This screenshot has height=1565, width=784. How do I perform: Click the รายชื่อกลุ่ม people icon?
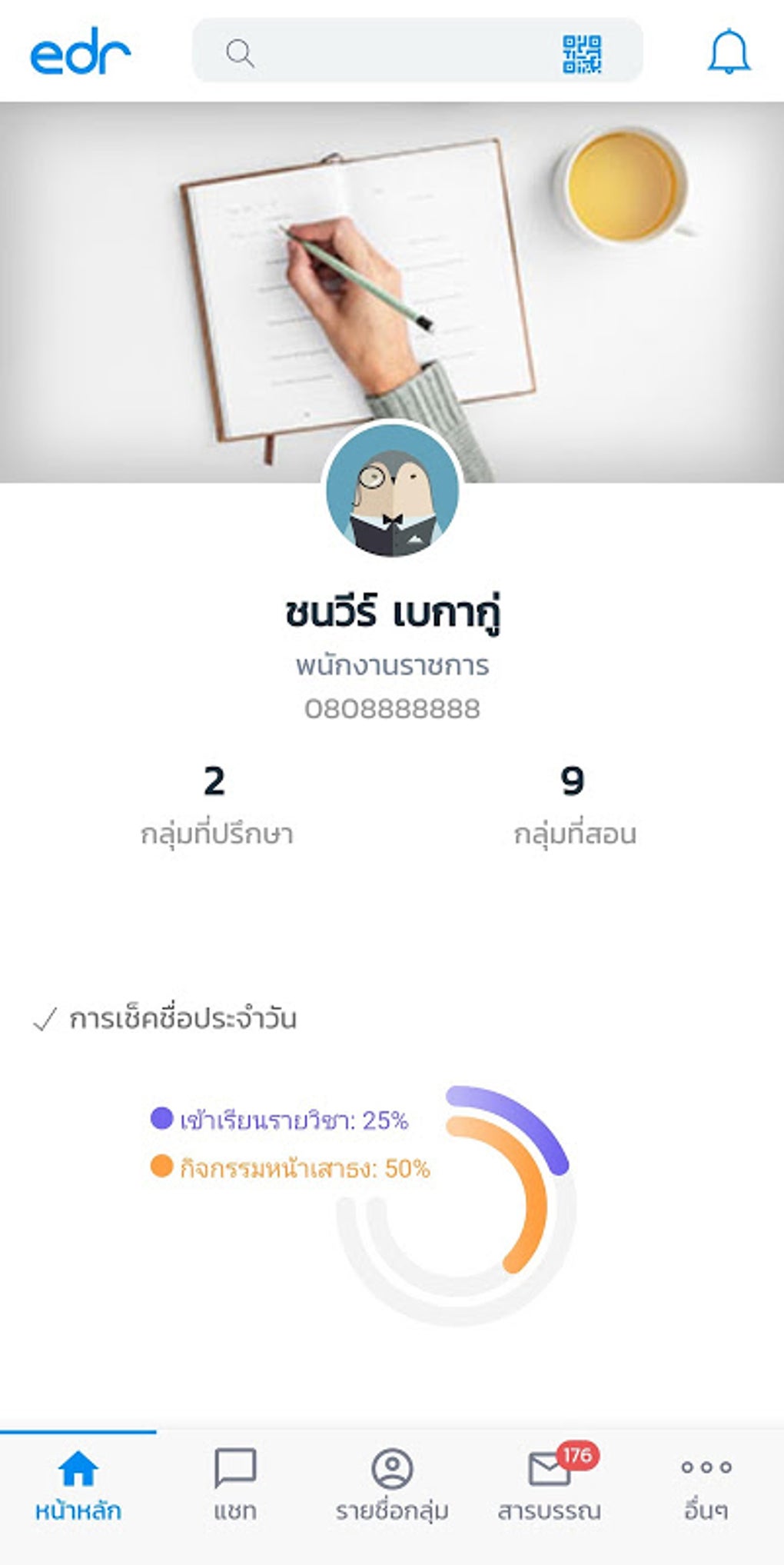point(393,1467)
